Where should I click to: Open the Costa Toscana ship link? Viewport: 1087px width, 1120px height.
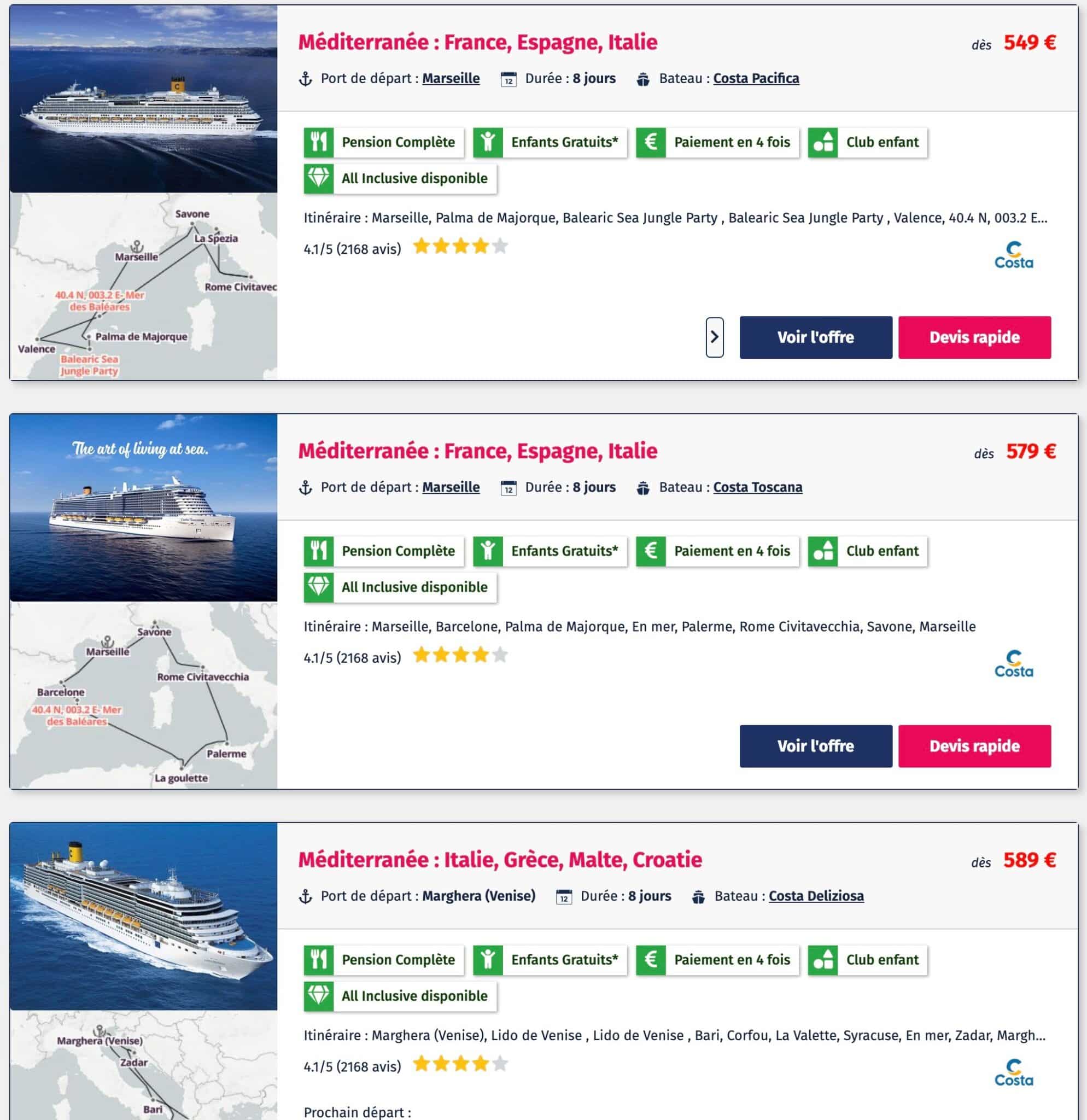(x=757, y=487)
